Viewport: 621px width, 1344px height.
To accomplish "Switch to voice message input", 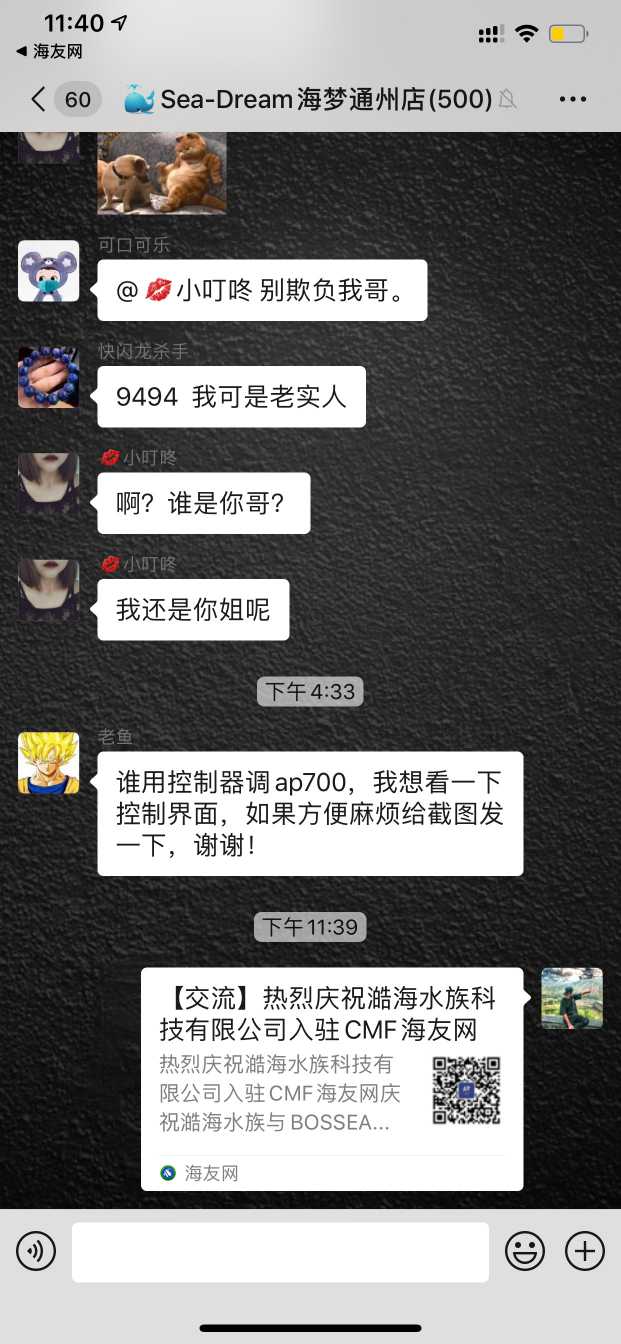I will [x=36, y=1251].
